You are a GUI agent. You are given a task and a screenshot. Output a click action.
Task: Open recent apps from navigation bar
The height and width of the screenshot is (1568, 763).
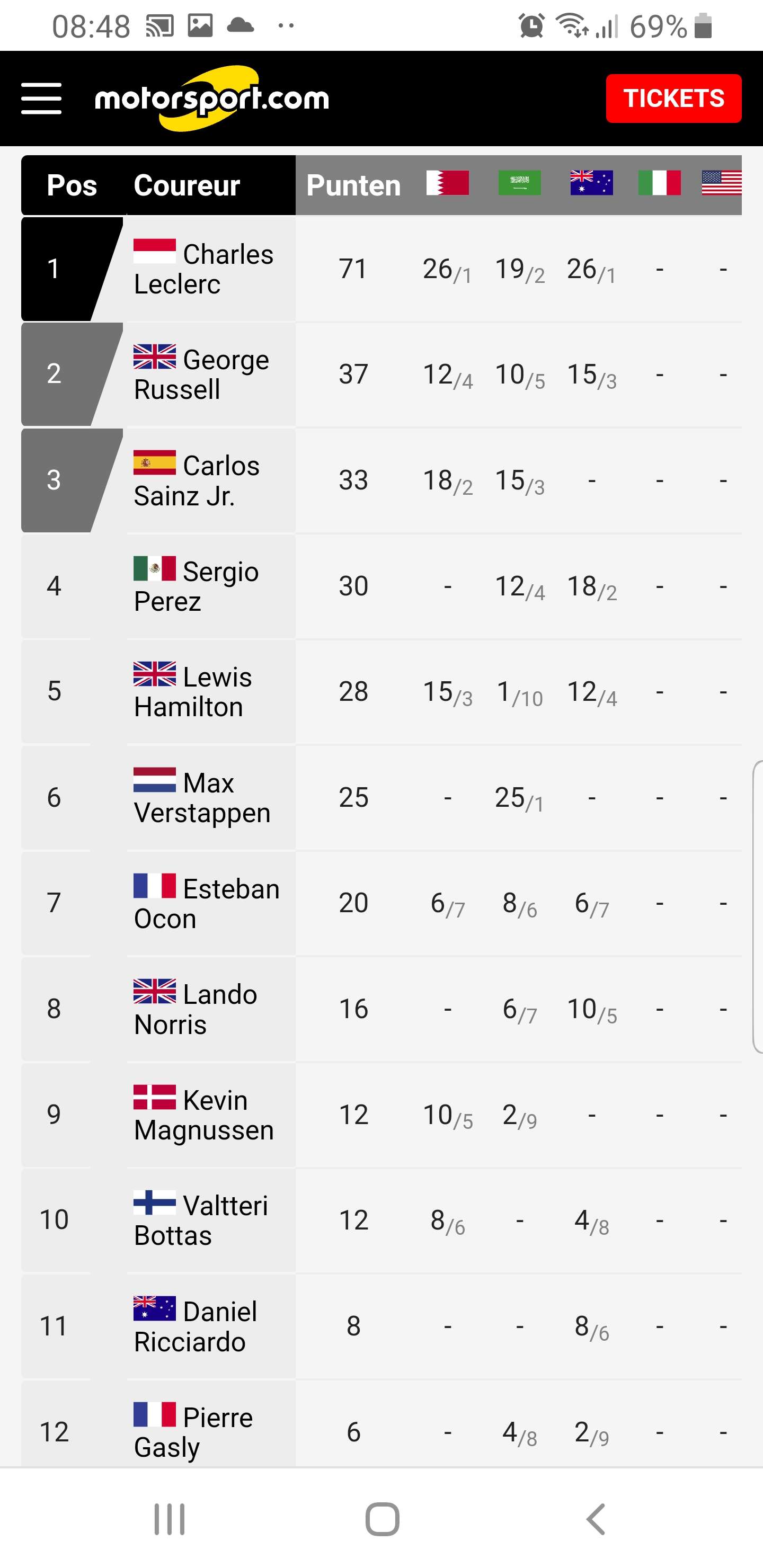(169, 1519)
